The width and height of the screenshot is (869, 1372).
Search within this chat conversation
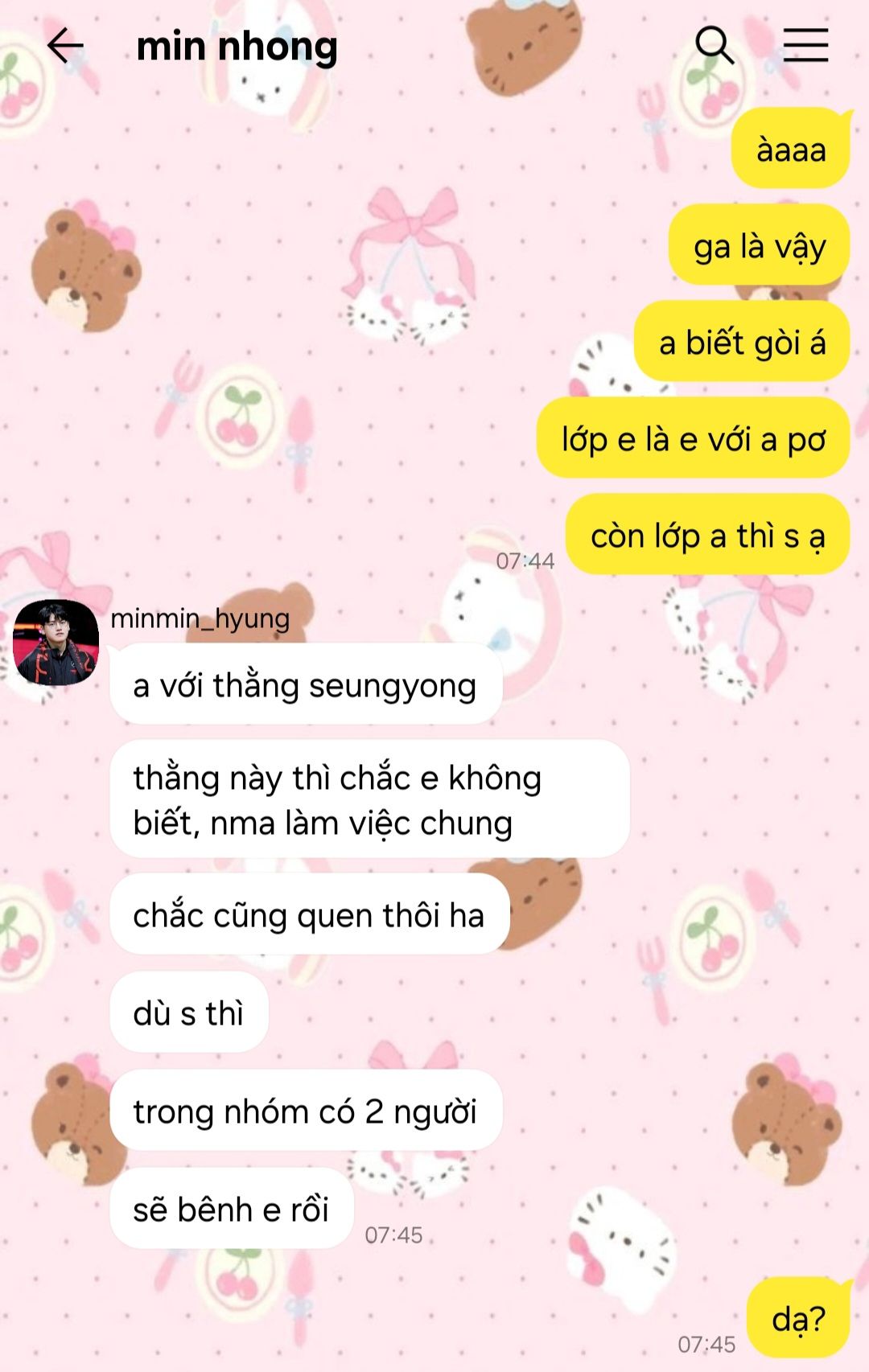click(714, 45)
